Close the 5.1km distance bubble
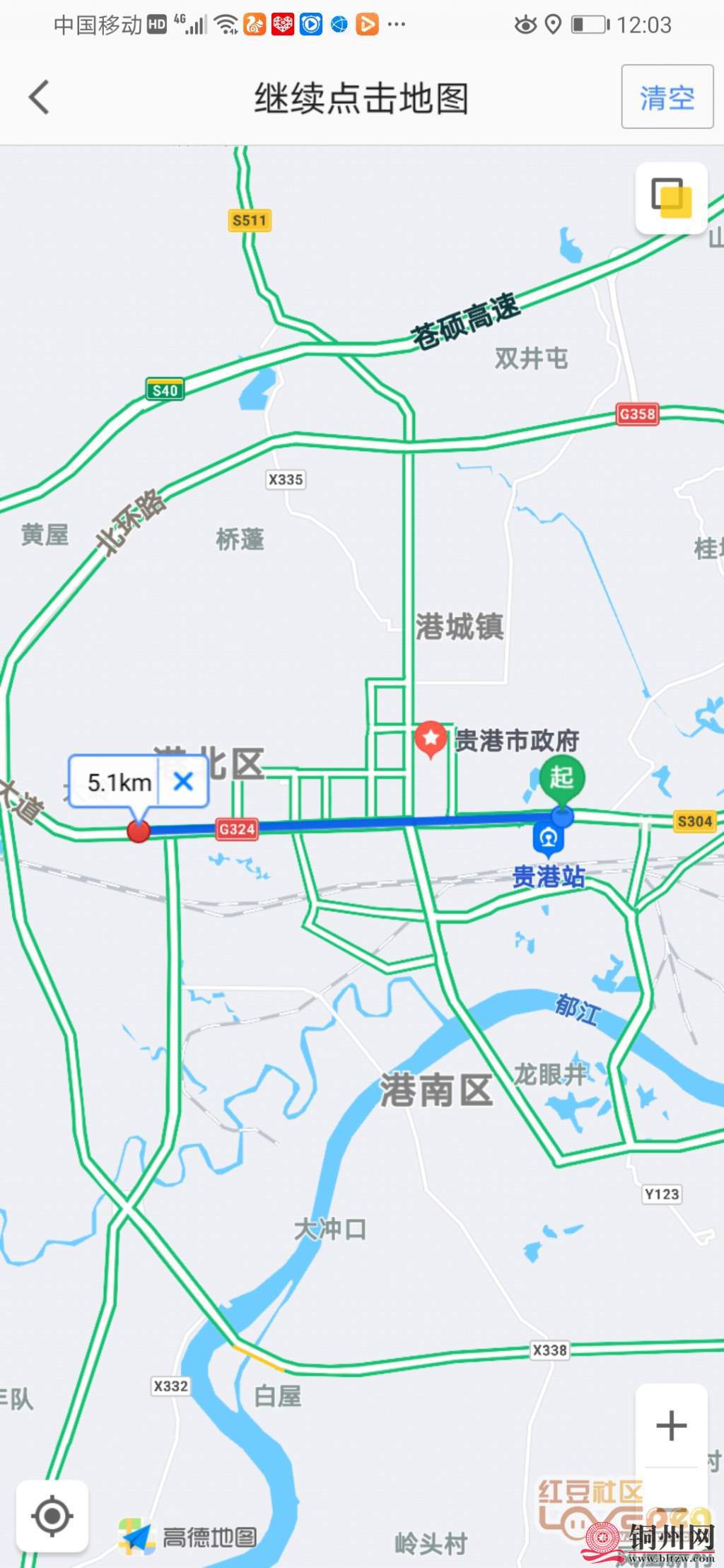Viewport: 724px width, 1568px height. [184, 782]
